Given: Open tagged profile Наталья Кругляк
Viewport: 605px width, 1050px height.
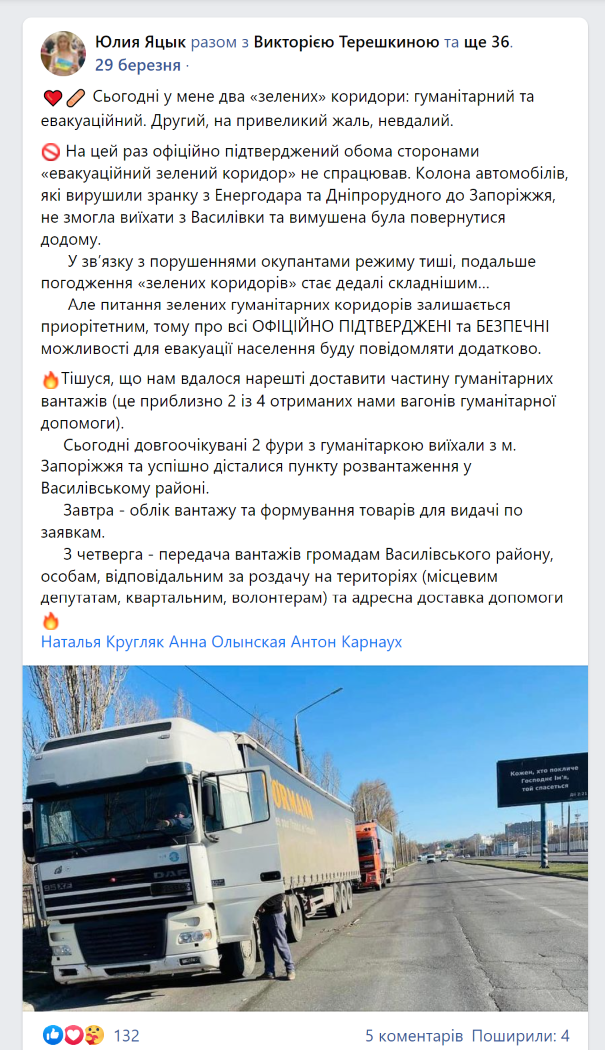Looking at the screenshot, I should pyautogui.click(x=102, y=641).
